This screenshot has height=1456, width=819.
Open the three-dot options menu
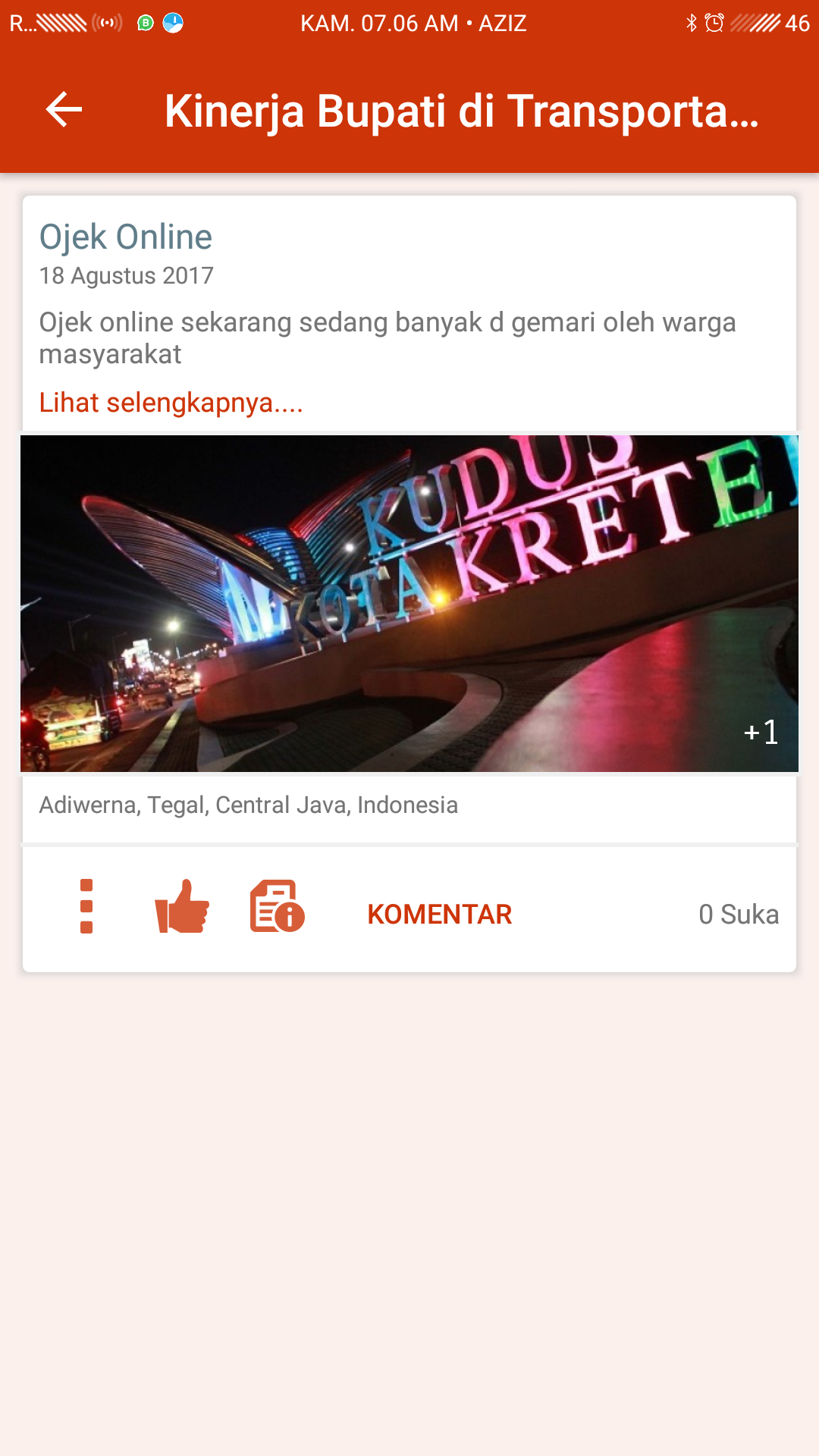tap(86, 906)
